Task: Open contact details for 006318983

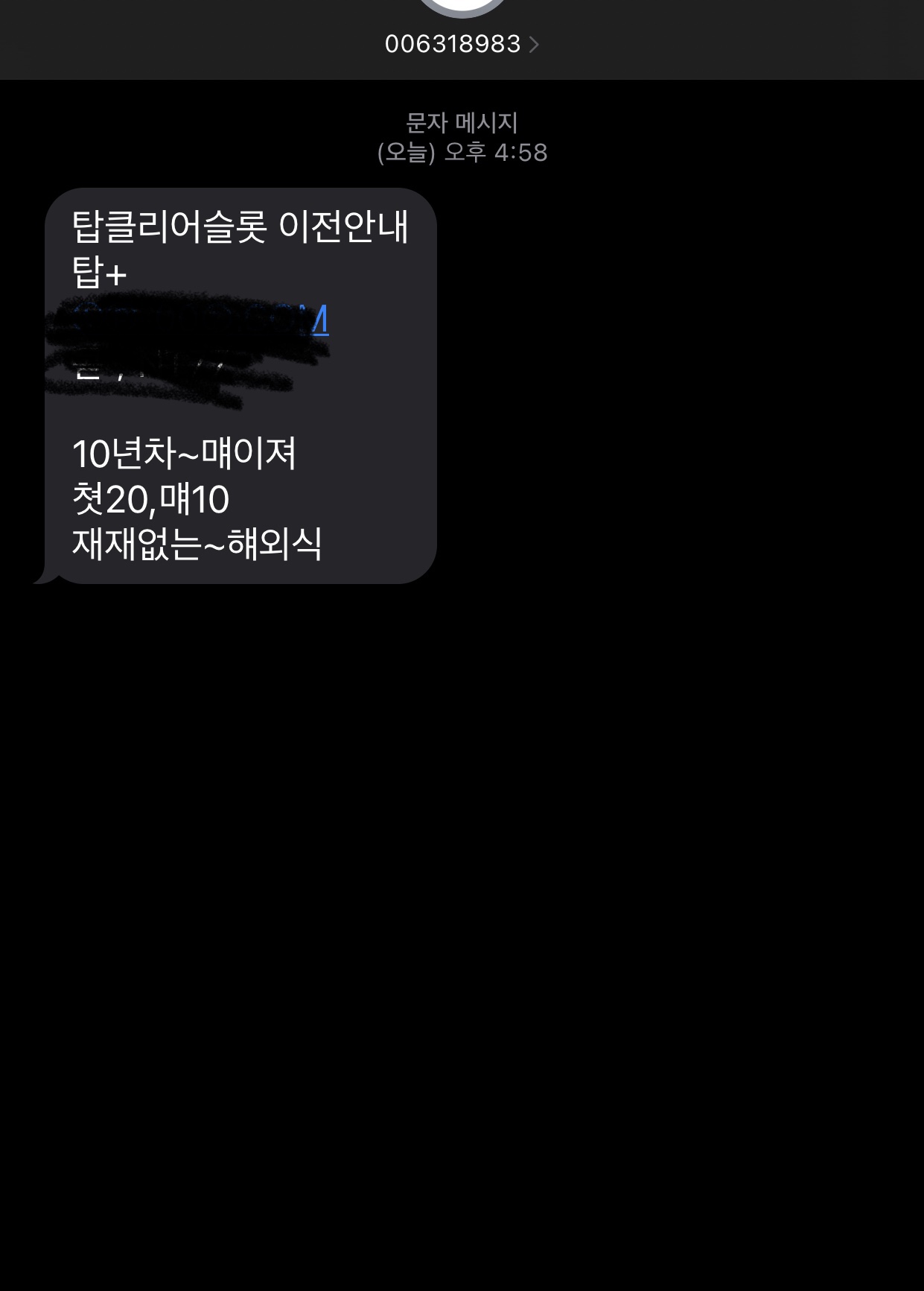Action: coord(462,44)
